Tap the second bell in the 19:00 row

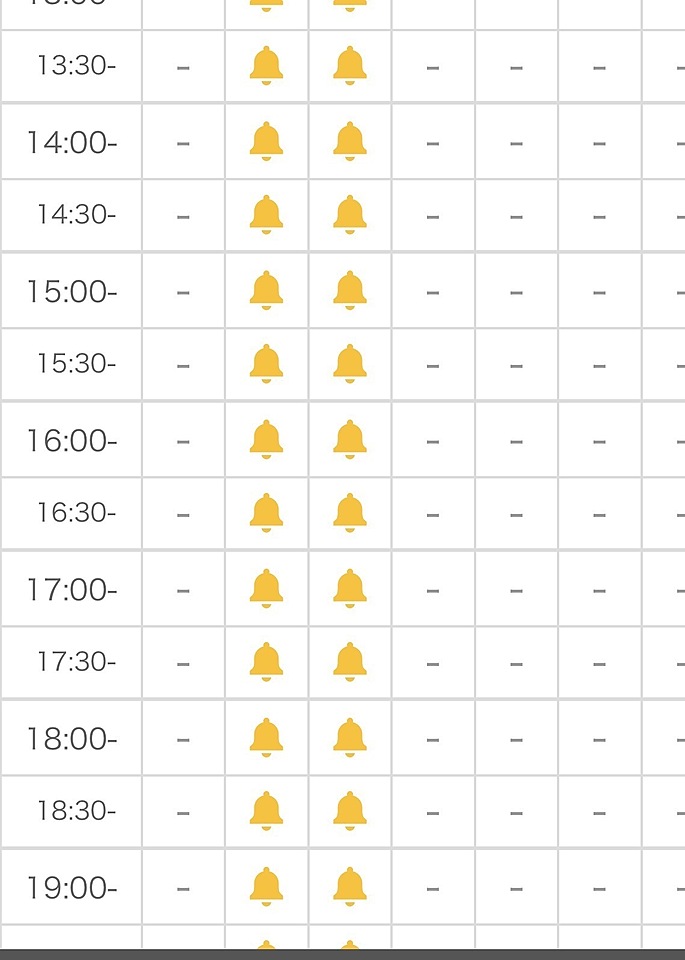[x=349, y=886]
